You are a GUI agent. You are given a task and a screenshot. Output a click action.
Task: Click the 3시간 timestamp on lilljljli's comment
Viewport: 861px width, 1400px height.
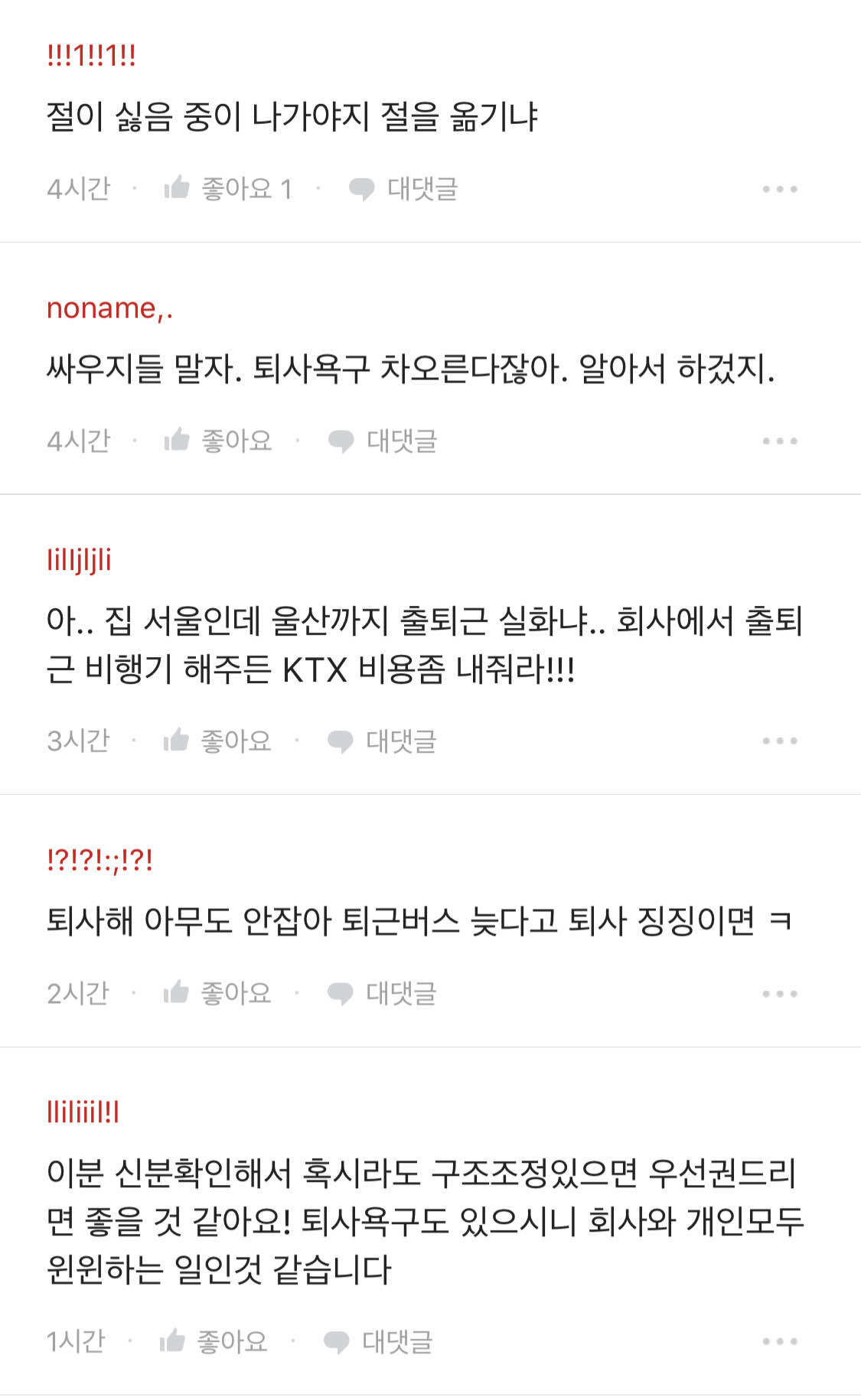point(77,741)
